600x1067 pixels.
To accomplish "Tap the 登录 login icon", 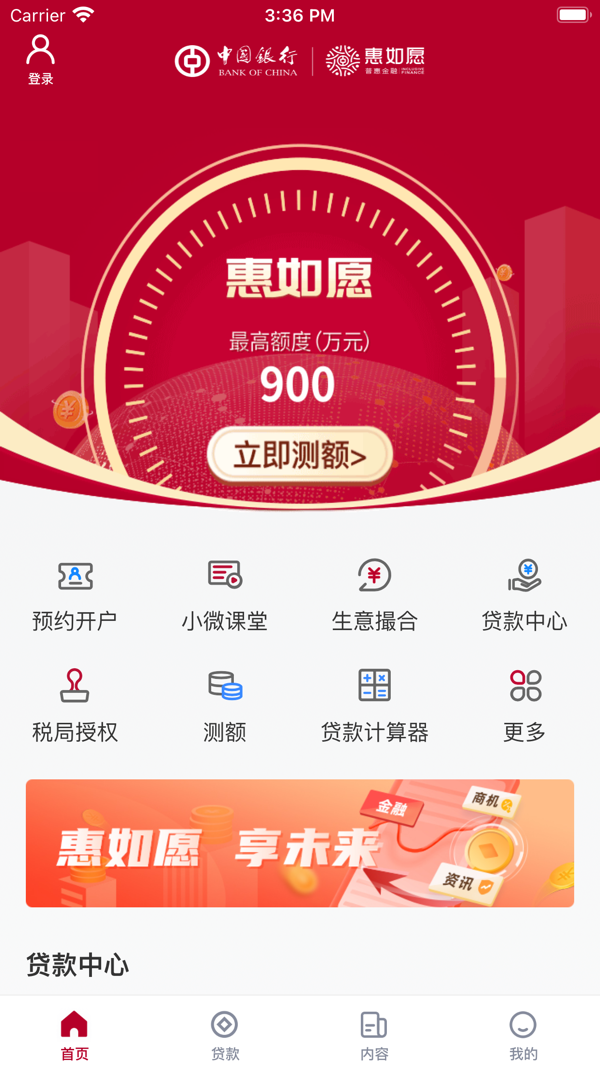I will point(41,58).
